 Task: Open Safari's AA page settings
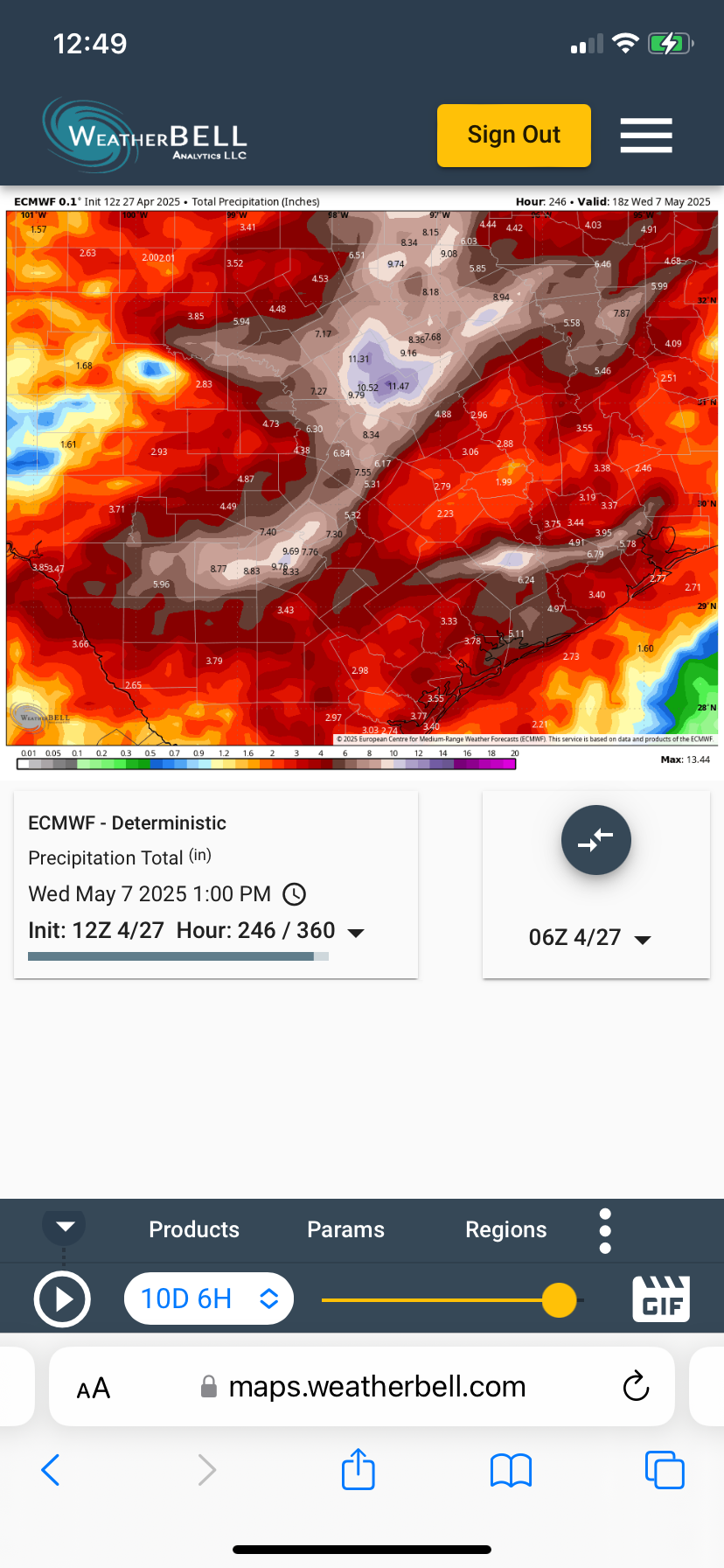click(x=94, y=1388)
